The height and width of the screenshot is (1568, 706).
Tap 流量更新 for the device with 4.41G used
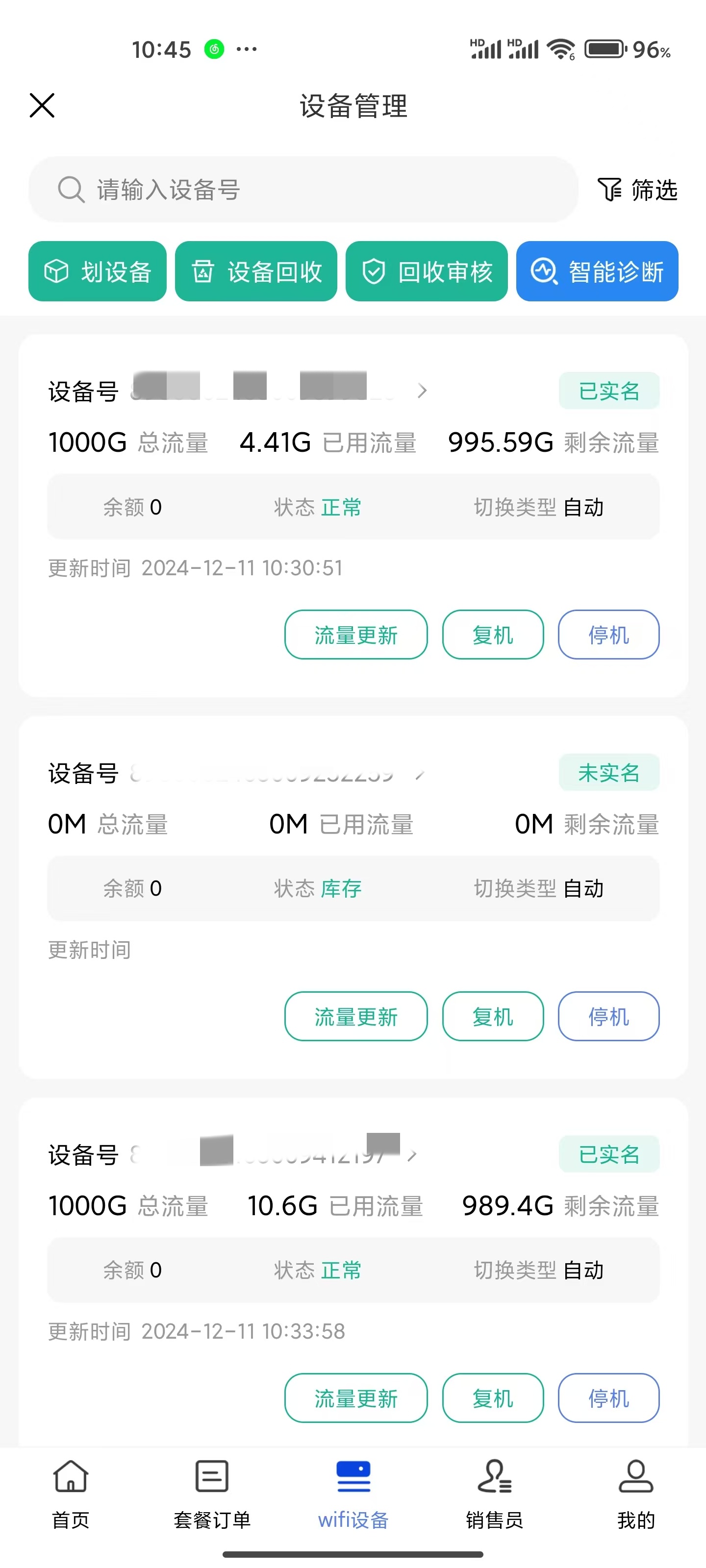pyautogui.click(x=356, y=635)
